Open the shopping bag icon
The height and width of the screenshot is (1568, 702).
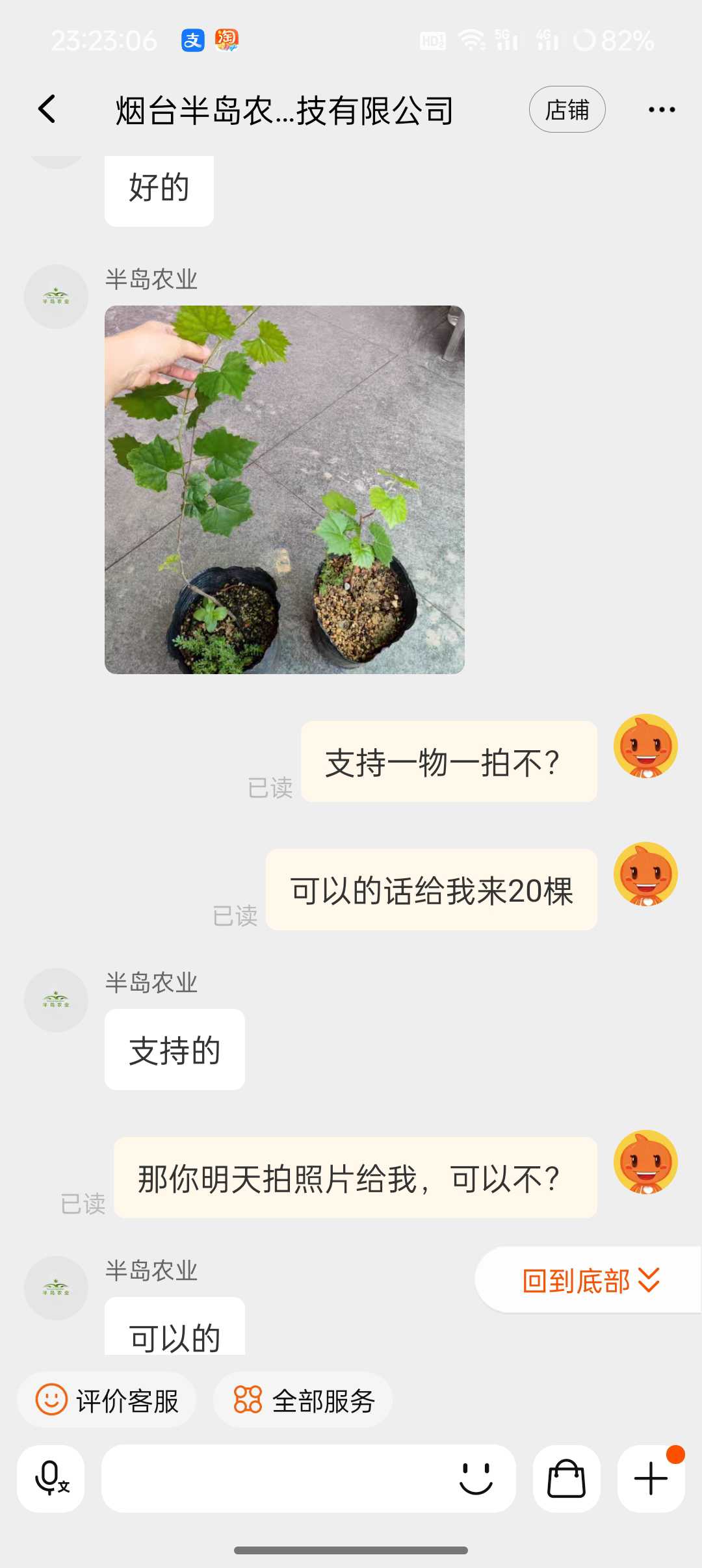566,1478
